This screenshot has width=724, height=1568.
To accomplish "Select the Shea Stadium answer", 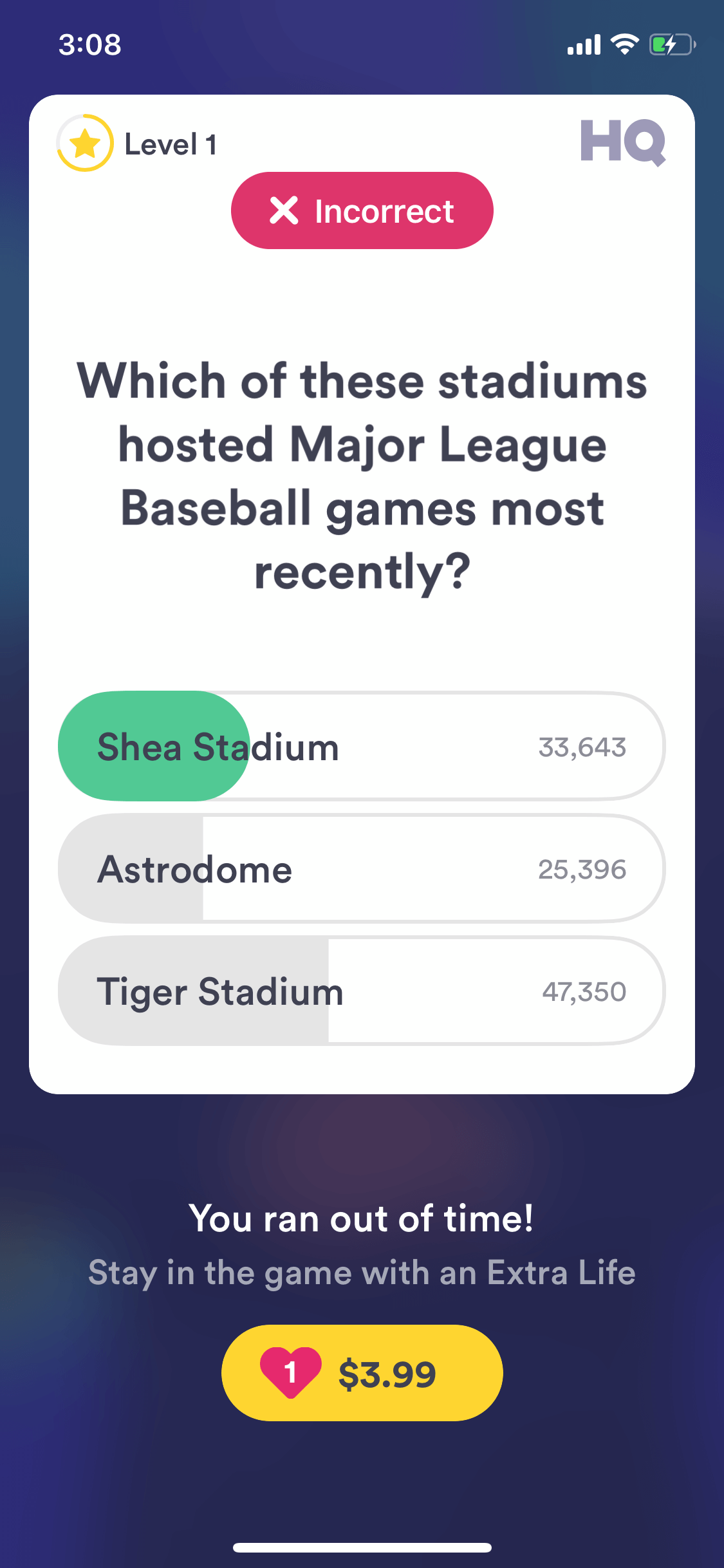I will 362,746.
